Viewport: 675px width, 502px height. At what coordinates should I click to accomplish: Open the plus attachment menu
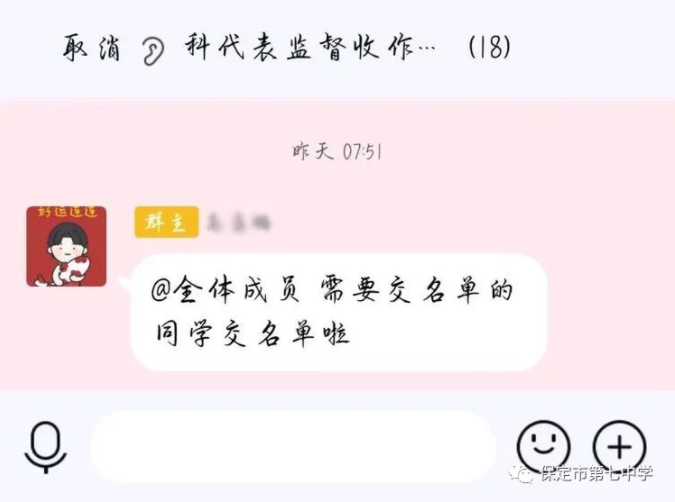[620, 446]
